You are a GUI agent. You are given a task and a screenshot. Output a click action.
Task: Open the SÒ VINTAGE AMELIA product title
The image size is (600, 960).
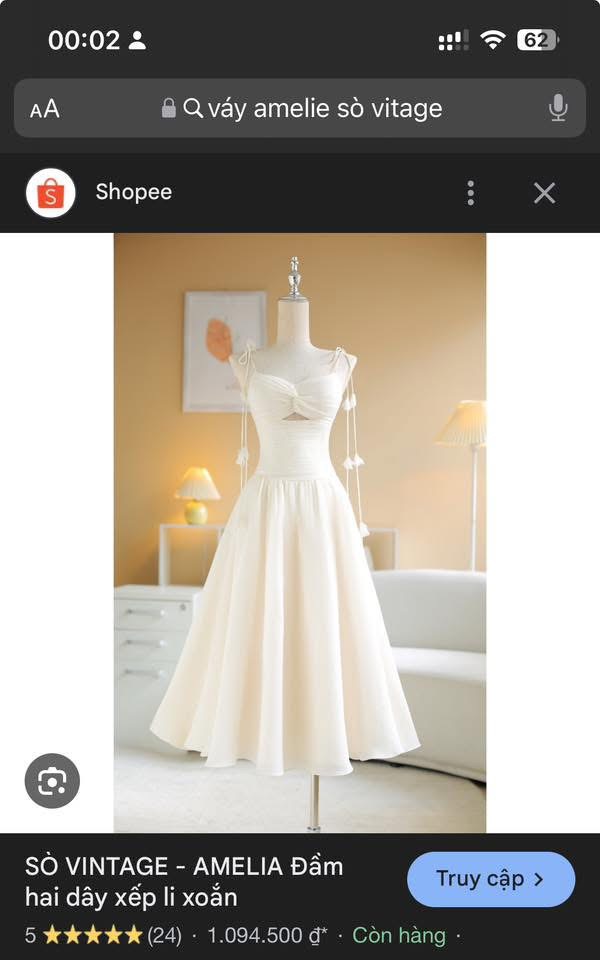[184, 882]
